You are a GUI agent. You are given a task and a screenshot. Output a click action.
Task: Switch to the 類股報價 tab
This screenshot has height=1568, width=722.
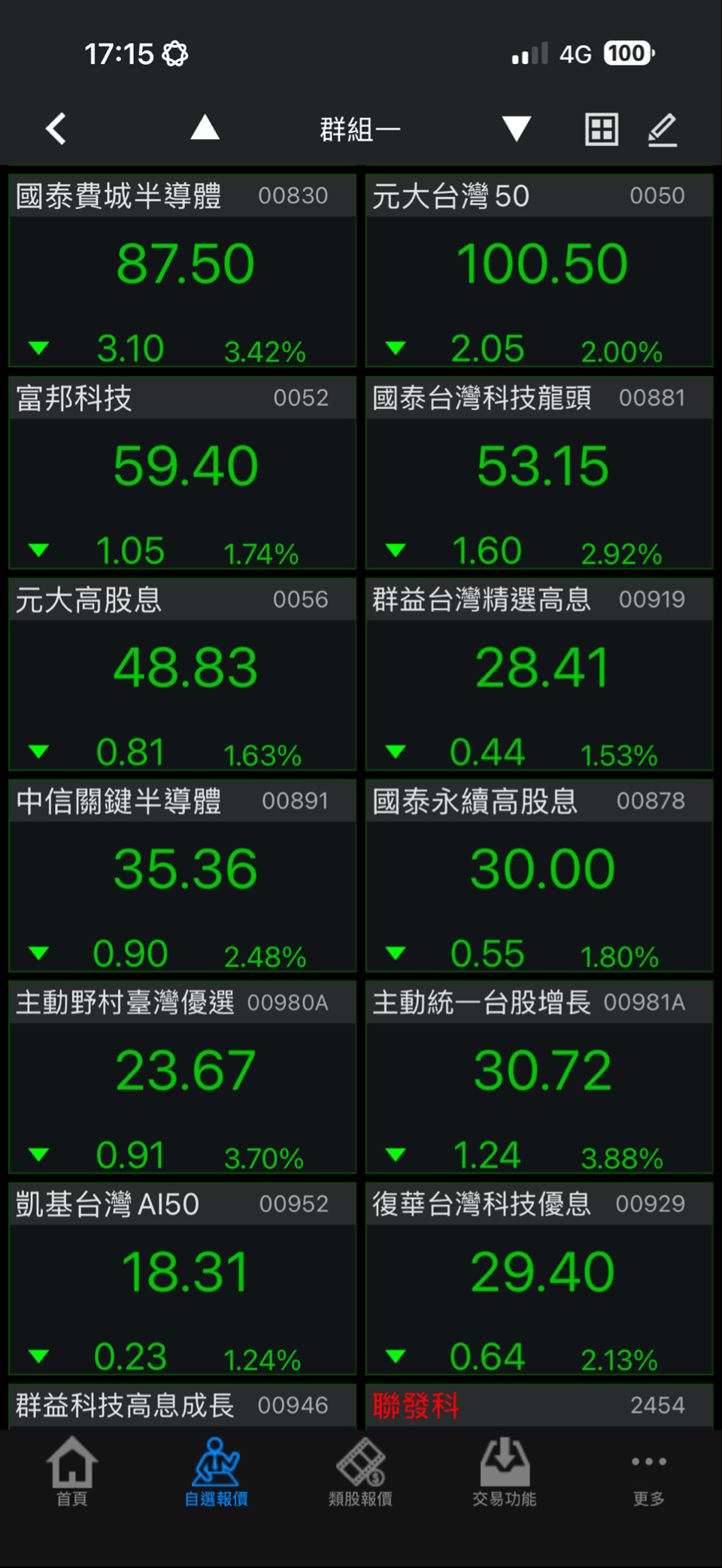[361, 1472]
